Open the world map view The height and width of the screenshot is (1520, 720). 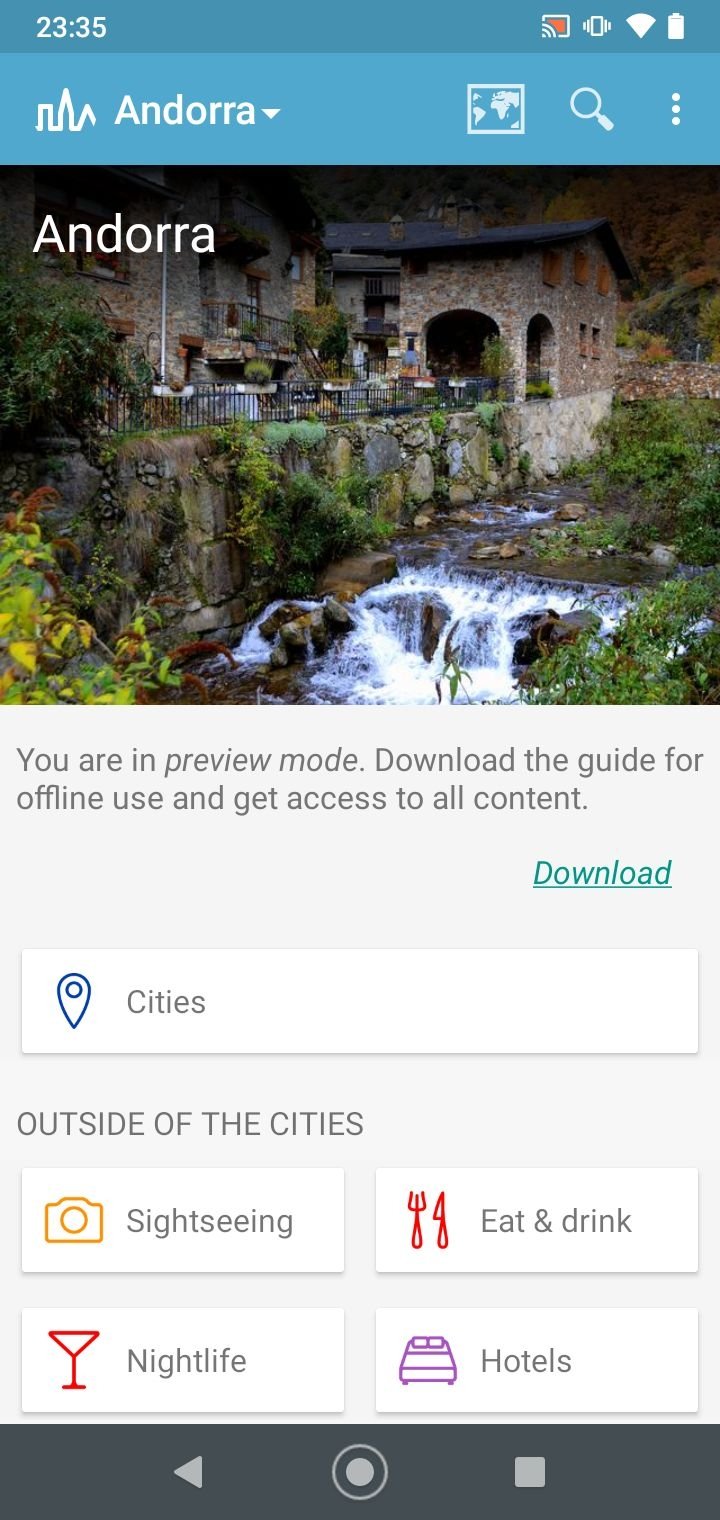coord(495,108)
